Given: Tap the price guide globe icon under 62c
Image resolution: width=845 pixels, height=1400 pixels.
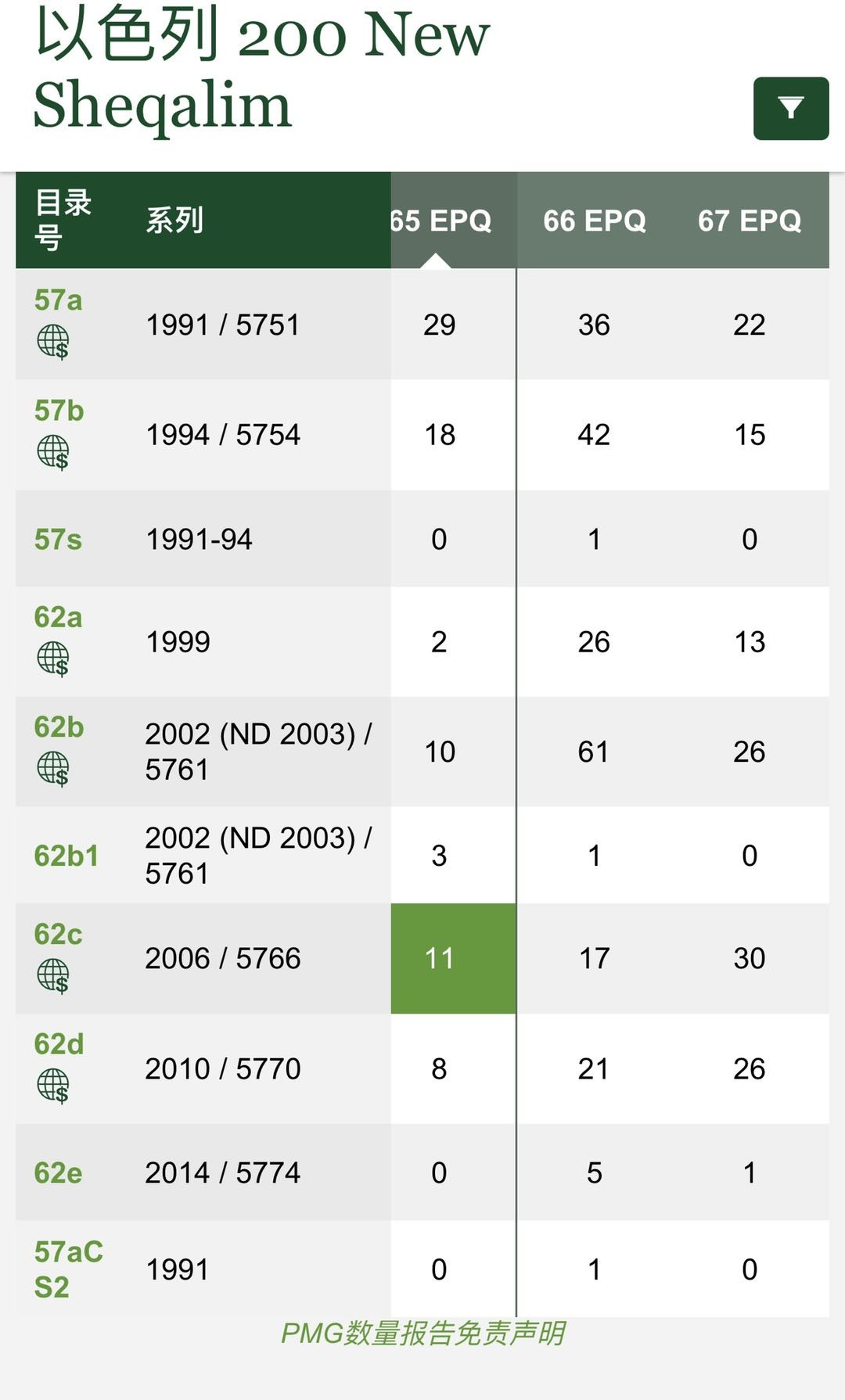Looking at the screenshot, I should point(53,976).
